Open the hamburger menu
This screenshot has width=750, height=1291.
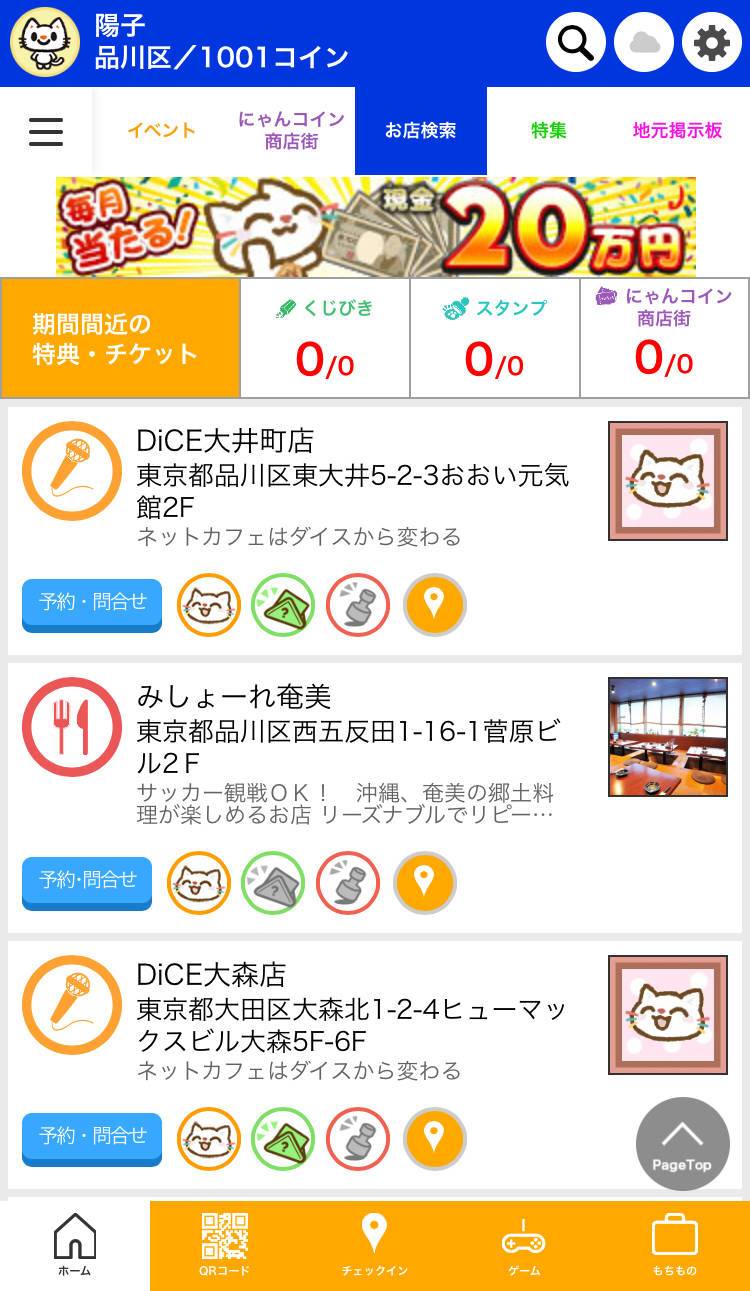coord(45,131)
